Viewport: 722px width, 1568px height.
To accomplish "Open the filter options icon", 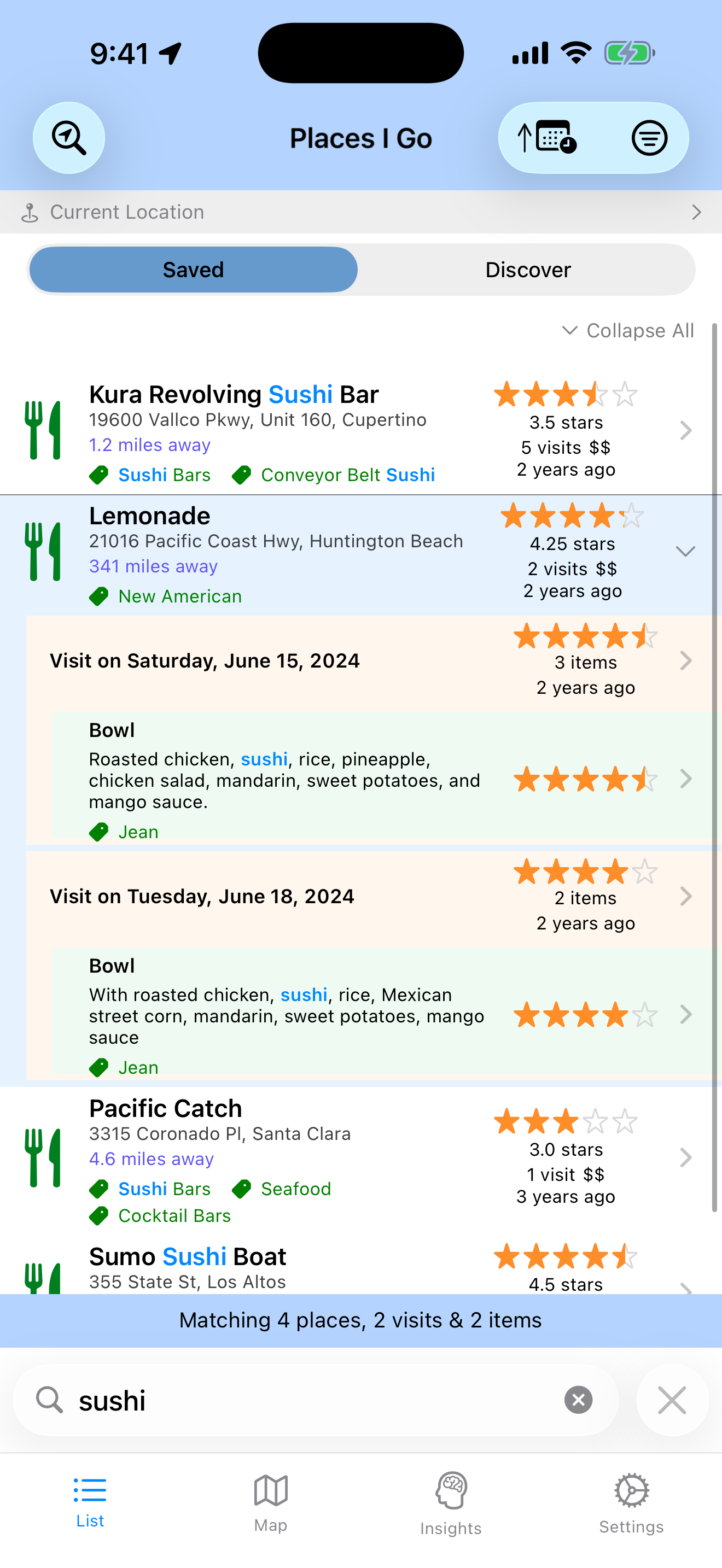I will tap(649, 138).
